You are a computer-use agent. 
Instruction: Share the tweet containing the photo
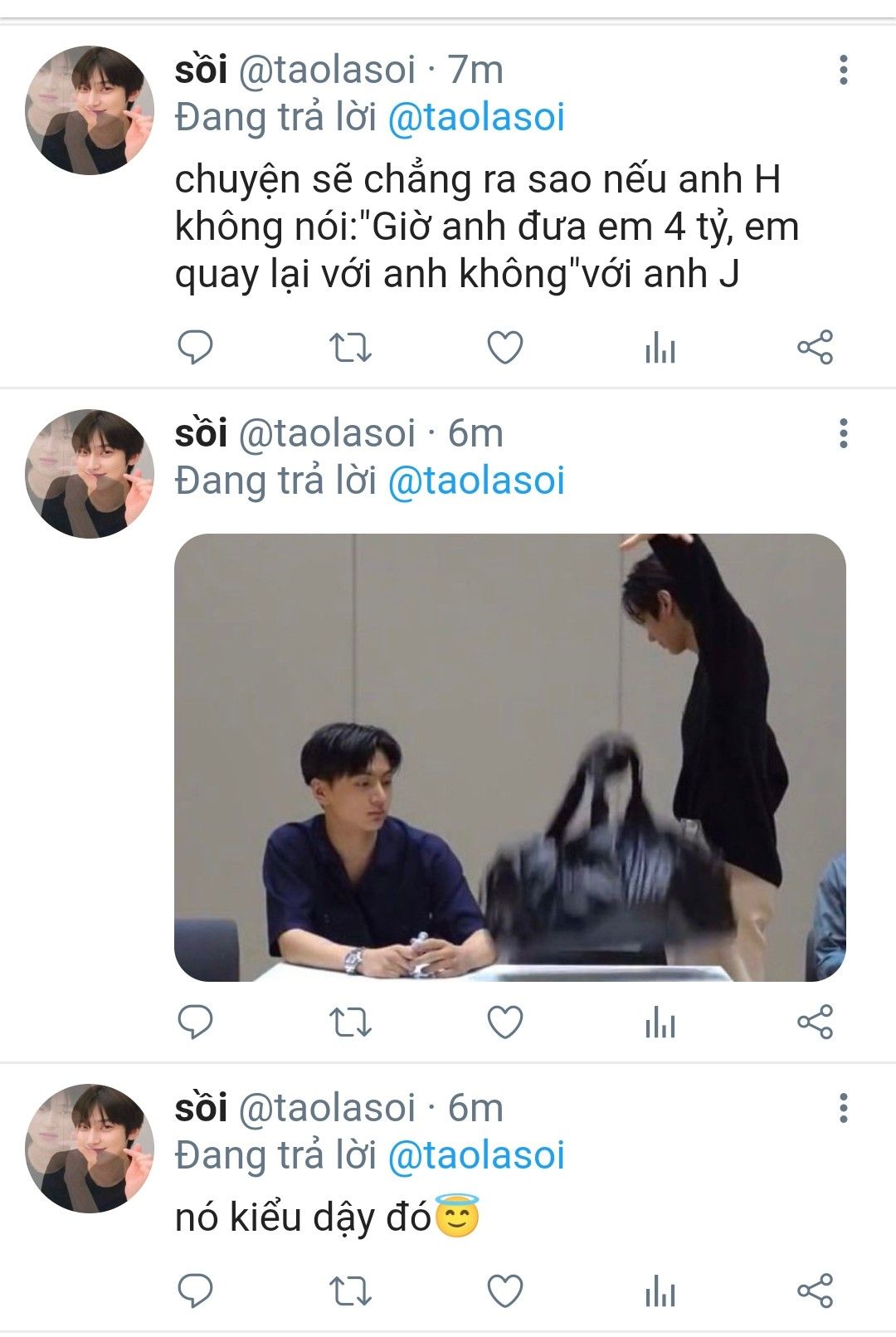point(815,1022)
